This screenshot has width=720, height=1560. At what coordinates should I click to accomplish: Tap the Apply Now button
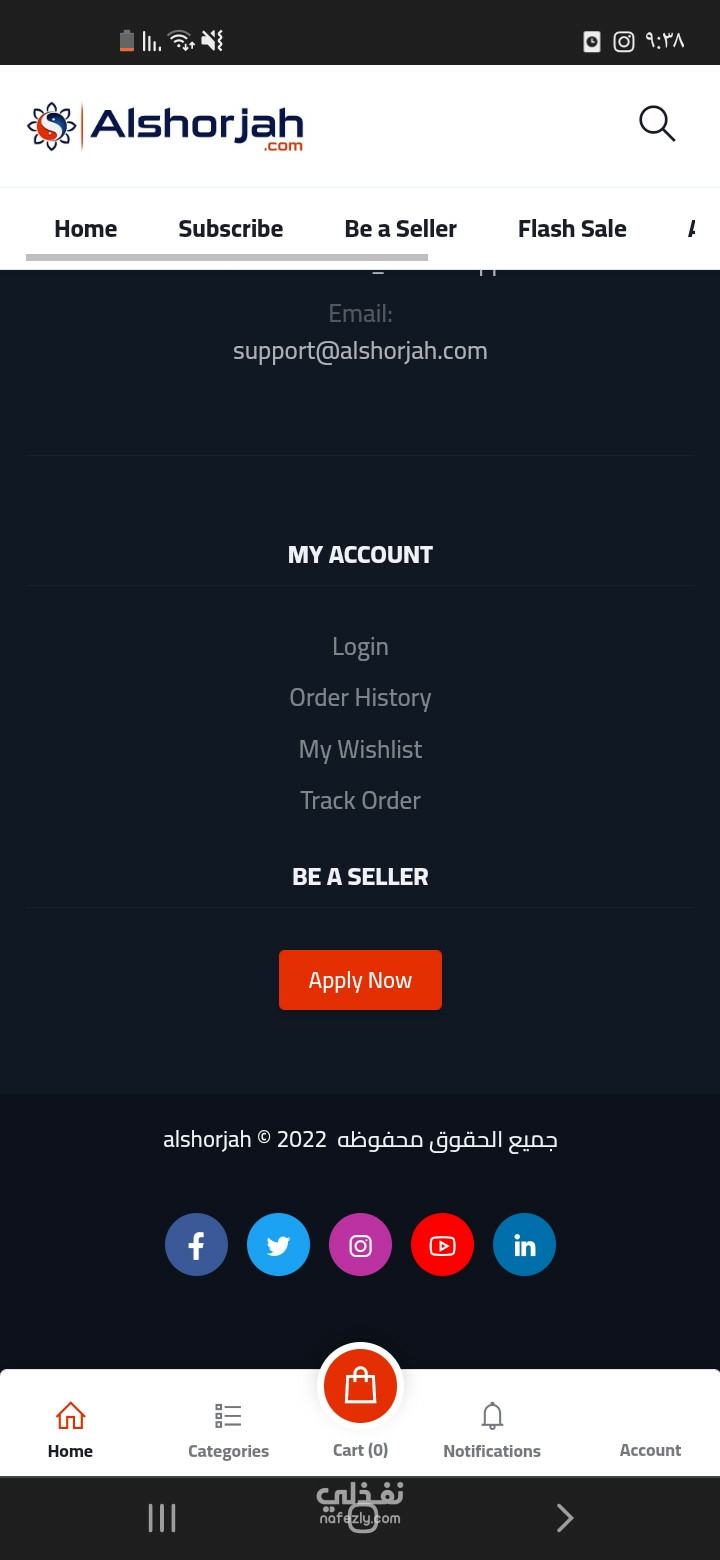[x=360, y=980]
